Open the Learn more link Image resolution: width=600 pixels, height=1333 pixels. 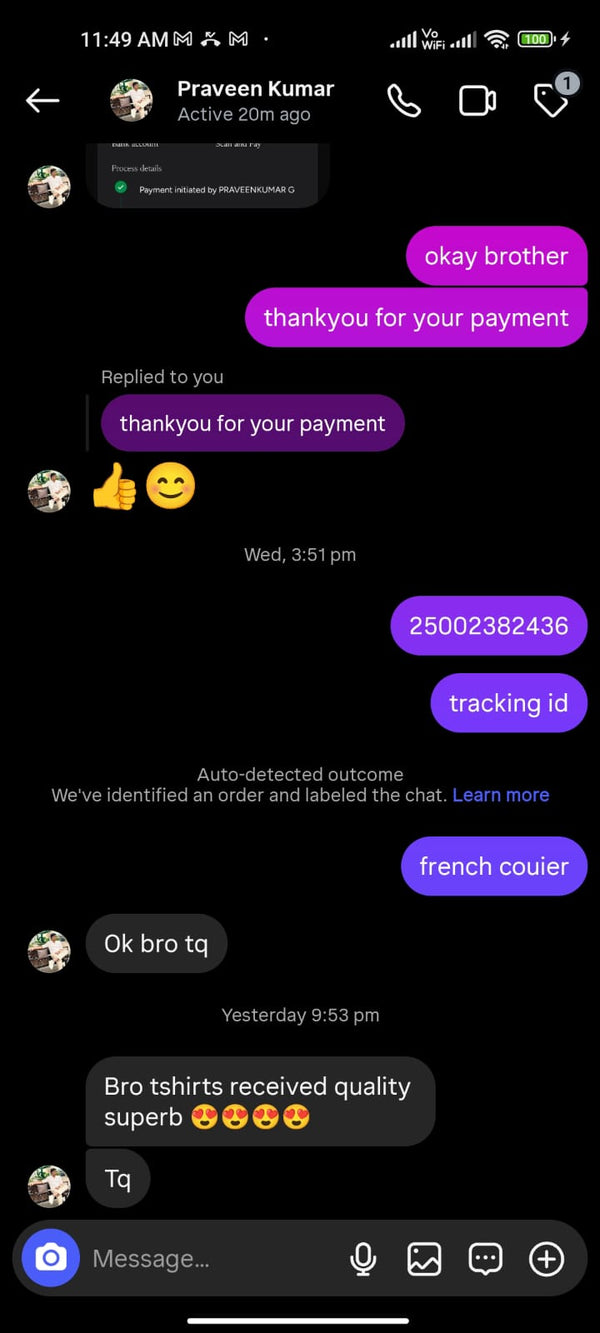point(500,795)
